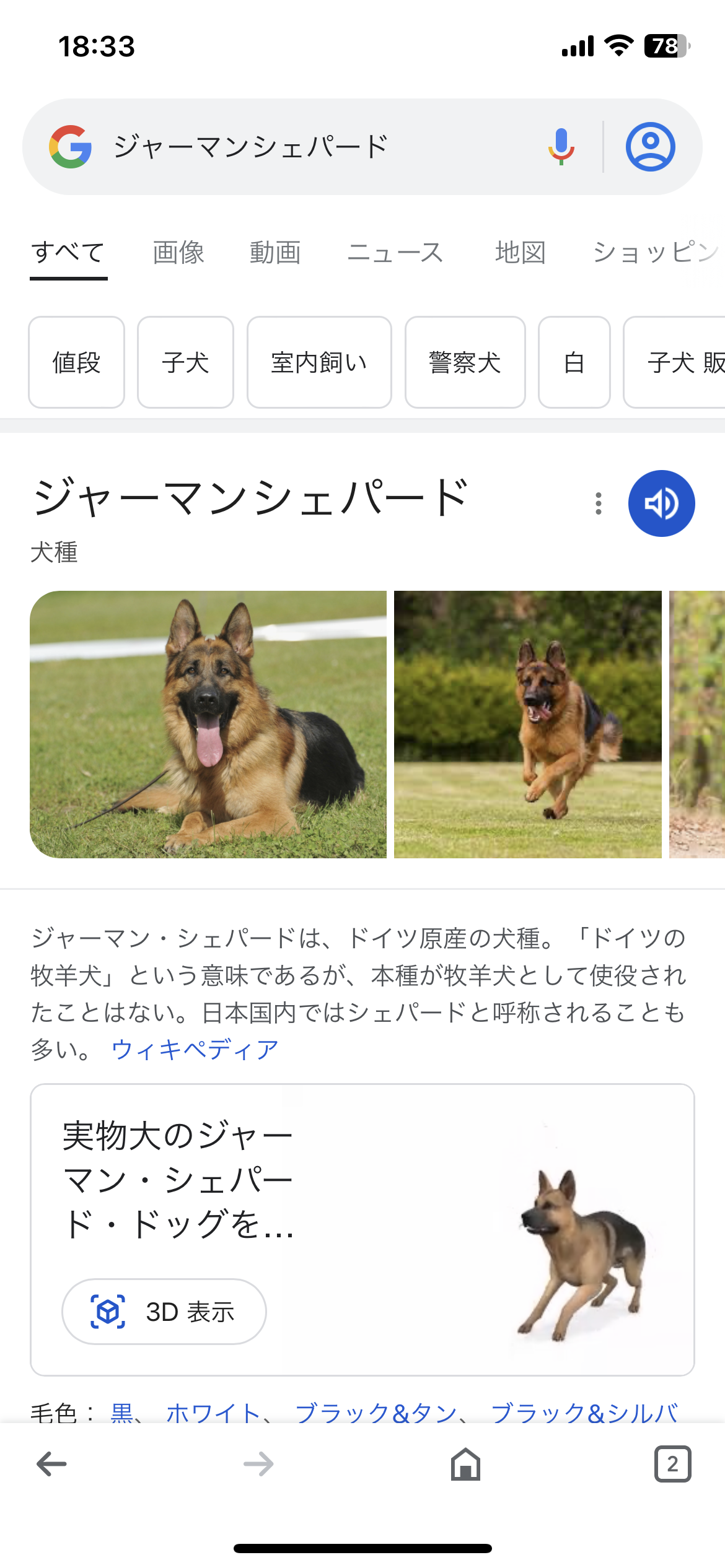725x1568 pixels.
Task: Open the ニュース tab
Action: [x=395, y=253]
